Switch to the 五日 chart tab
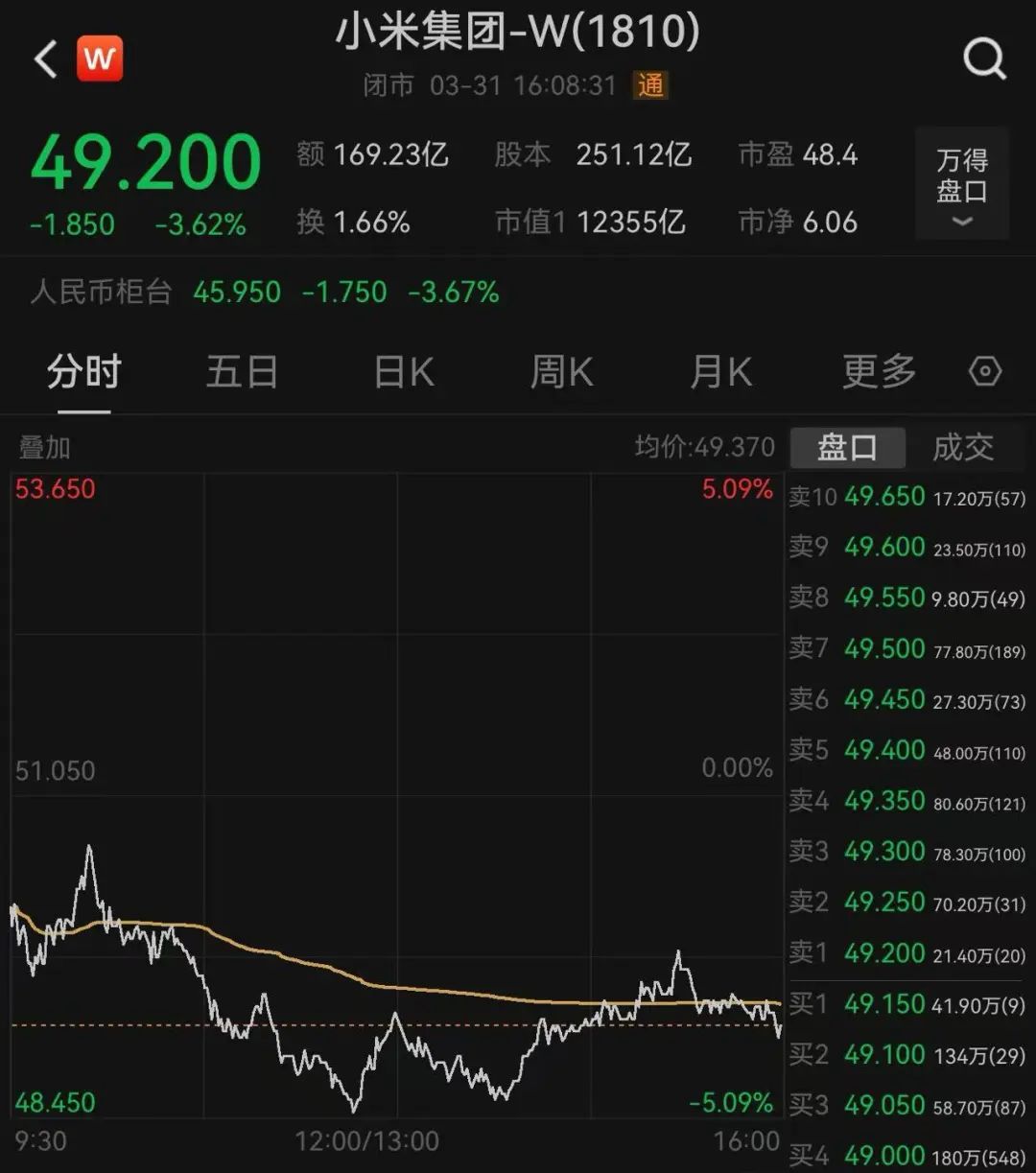This screenshot has height=1173, width=1036. [x=242, y=372]
